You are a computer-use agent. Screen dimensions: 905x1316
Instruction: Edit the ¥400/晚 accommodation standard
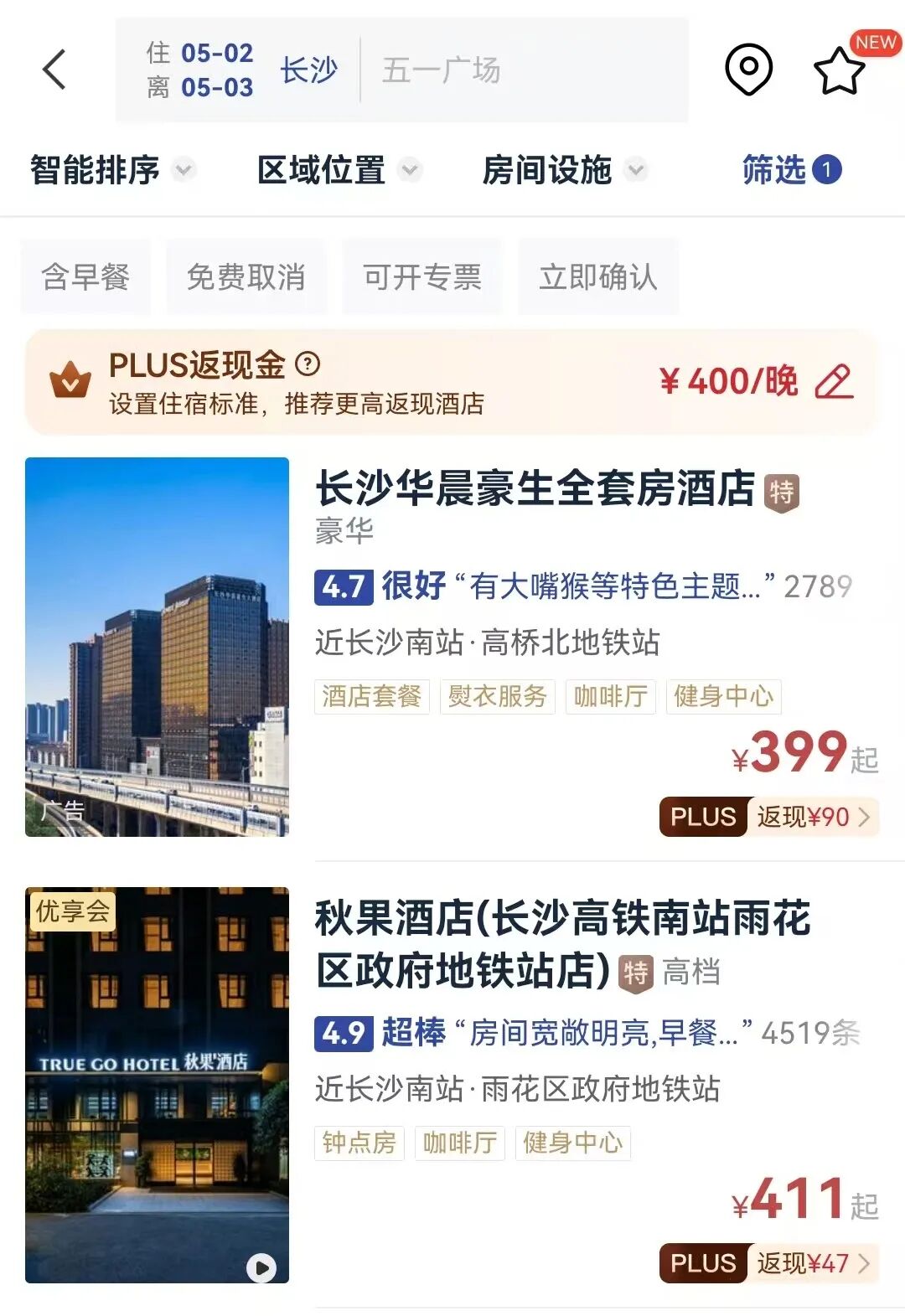(834, 382)
